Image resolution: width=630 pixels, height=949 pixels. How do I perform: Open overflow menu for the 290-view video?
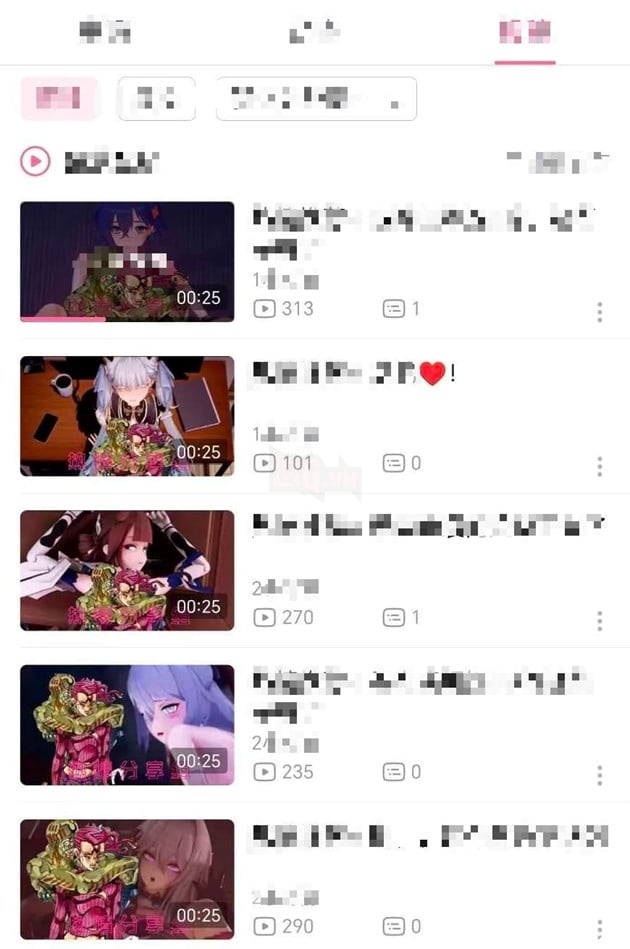click(599, 928)
